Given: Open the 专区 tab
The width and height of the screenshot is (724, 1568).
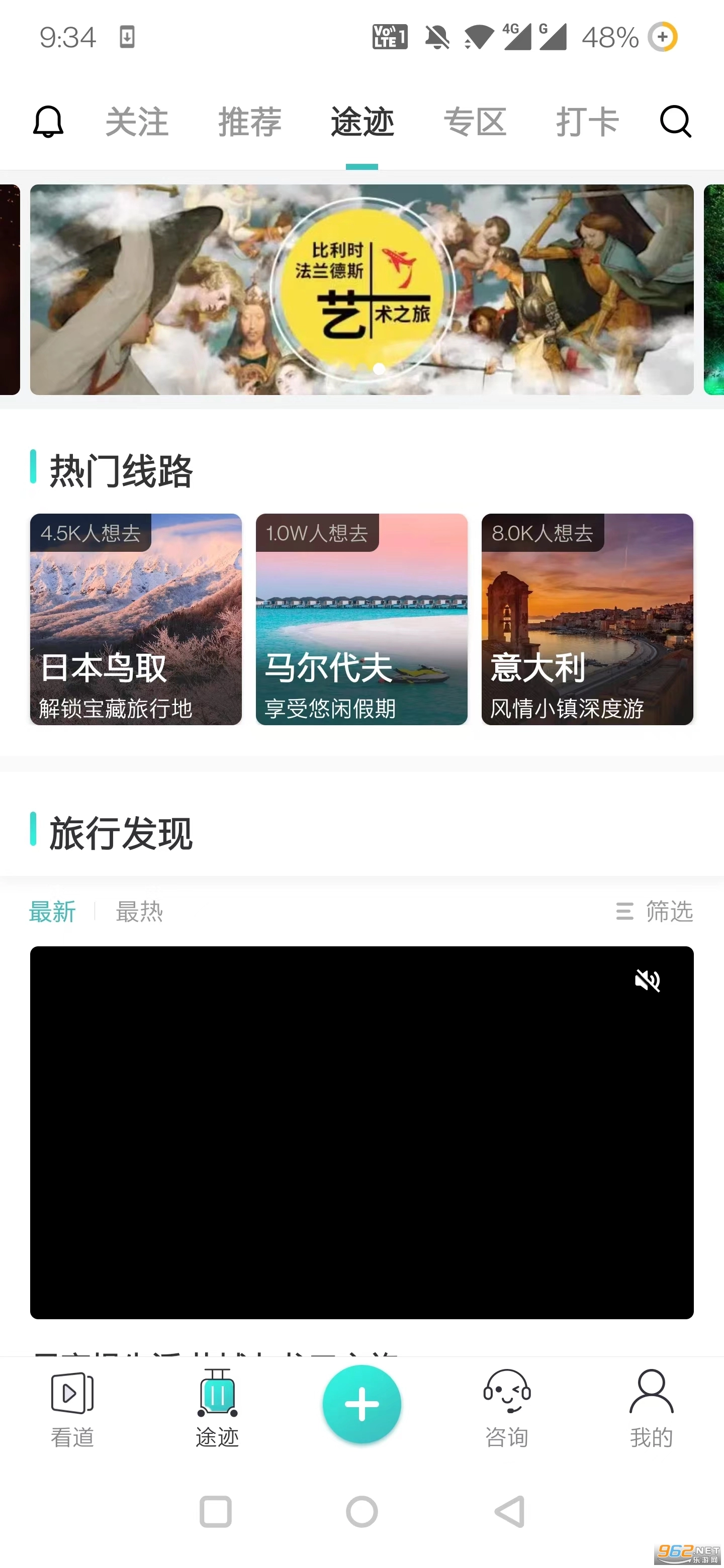Looking at the screenshot, I should click(476, 121).
